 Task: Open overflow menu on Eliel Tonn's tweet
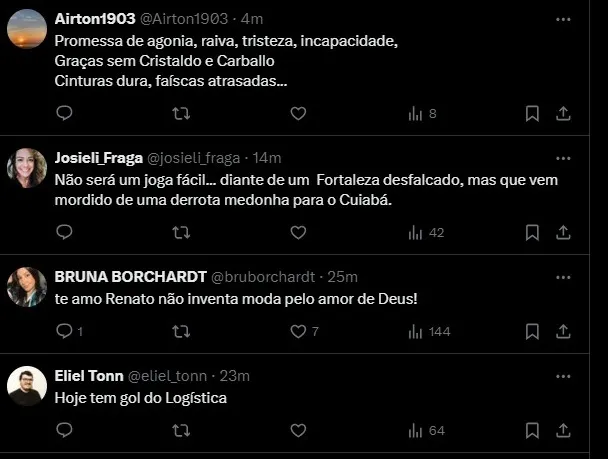(563, 375)
